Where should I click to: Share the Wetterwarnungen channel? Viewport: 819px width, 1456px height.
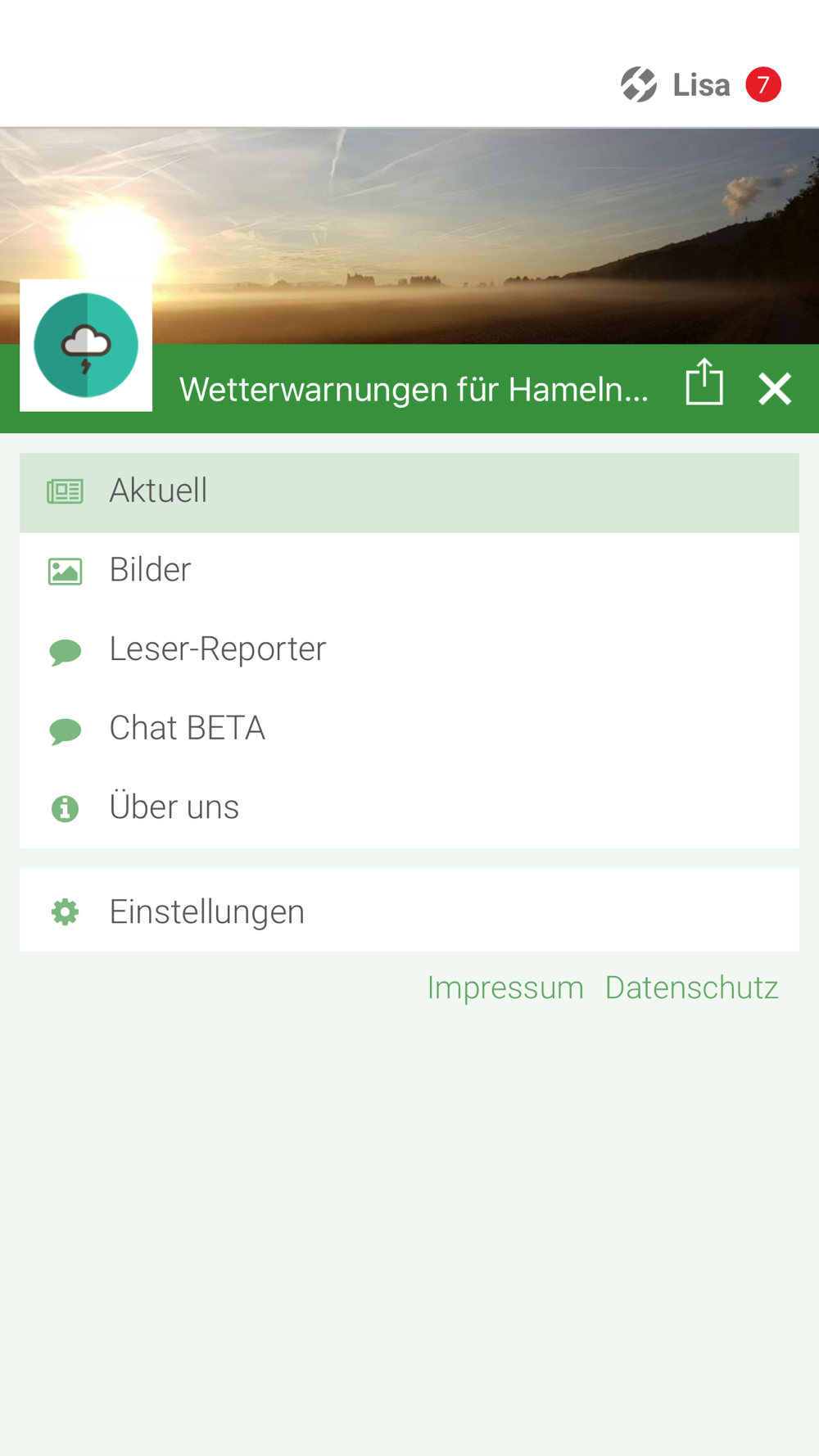[704, 382]
